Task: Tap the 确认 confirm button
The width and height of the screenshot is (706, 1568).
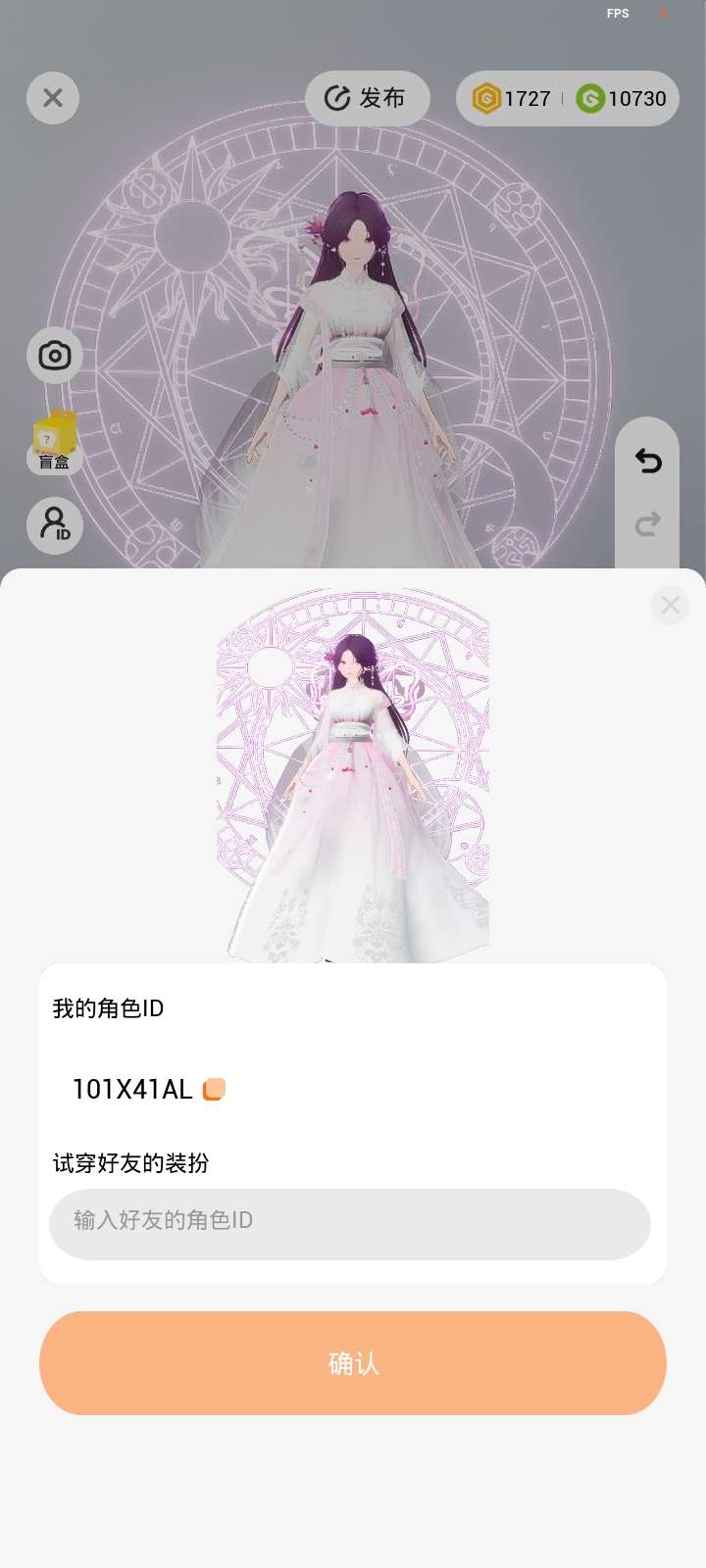Action: pyautogui.click(x=353, y=1362)
